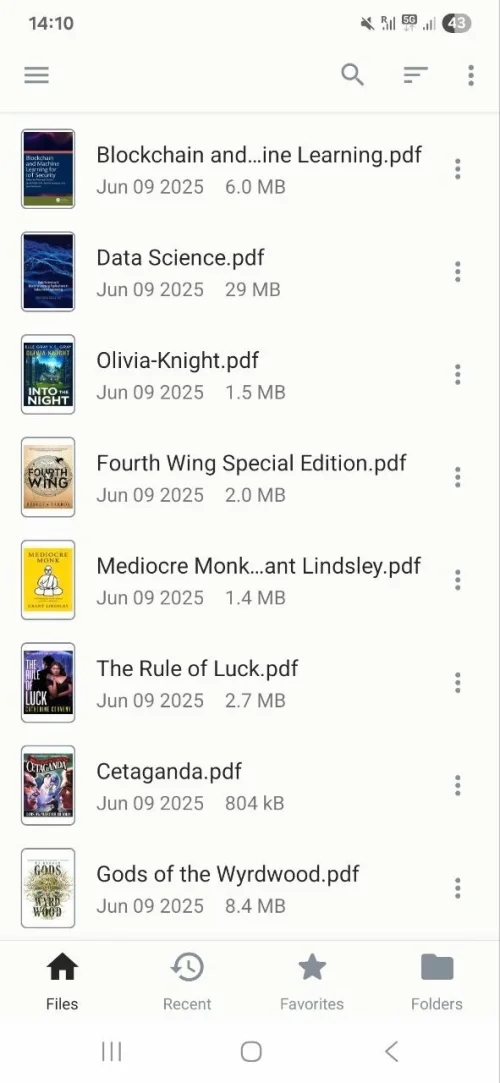Tap the system back button
Viewport: 500px width, 1083px height.
[391, 1052]
